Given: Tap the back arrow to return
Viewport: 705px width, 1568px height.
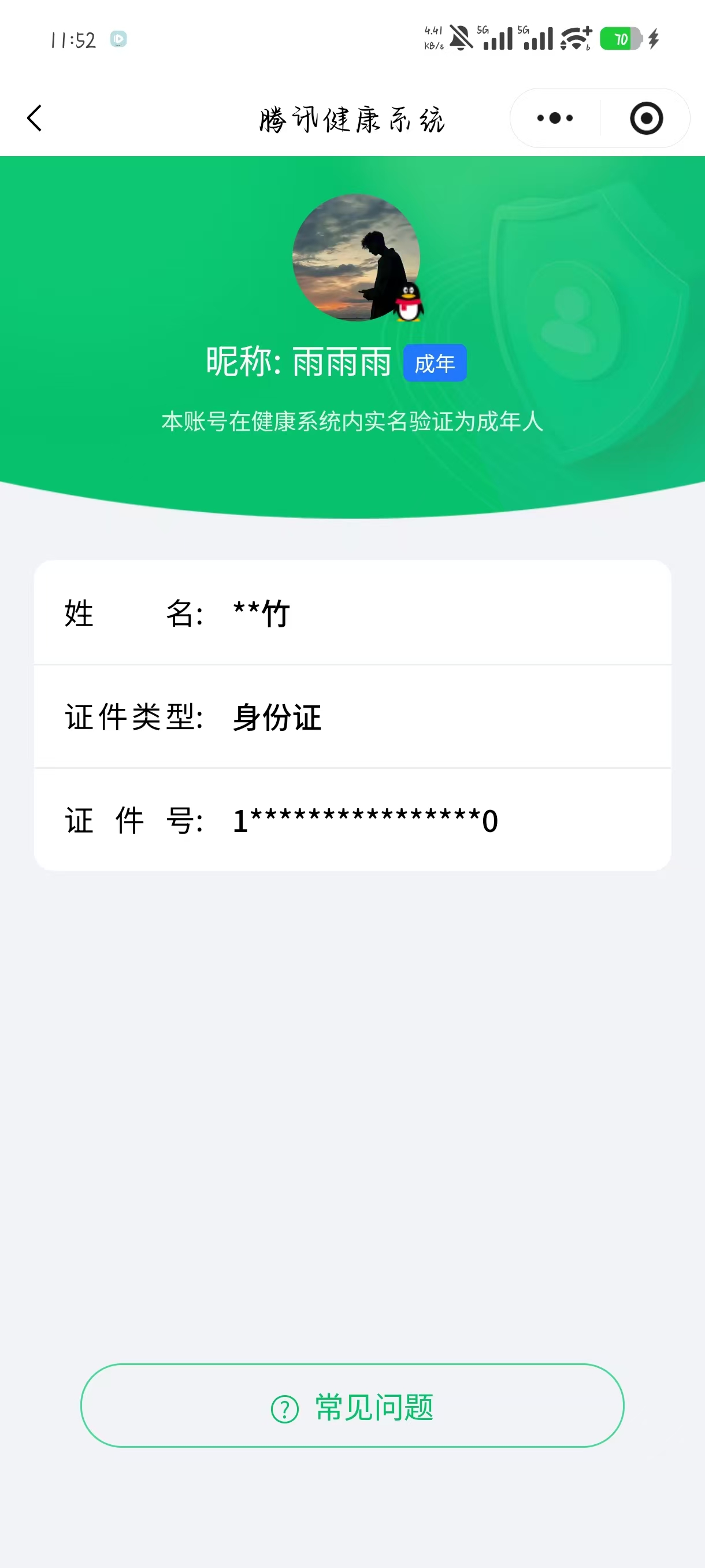Looking at the screenshot, I should pos(35,117).
